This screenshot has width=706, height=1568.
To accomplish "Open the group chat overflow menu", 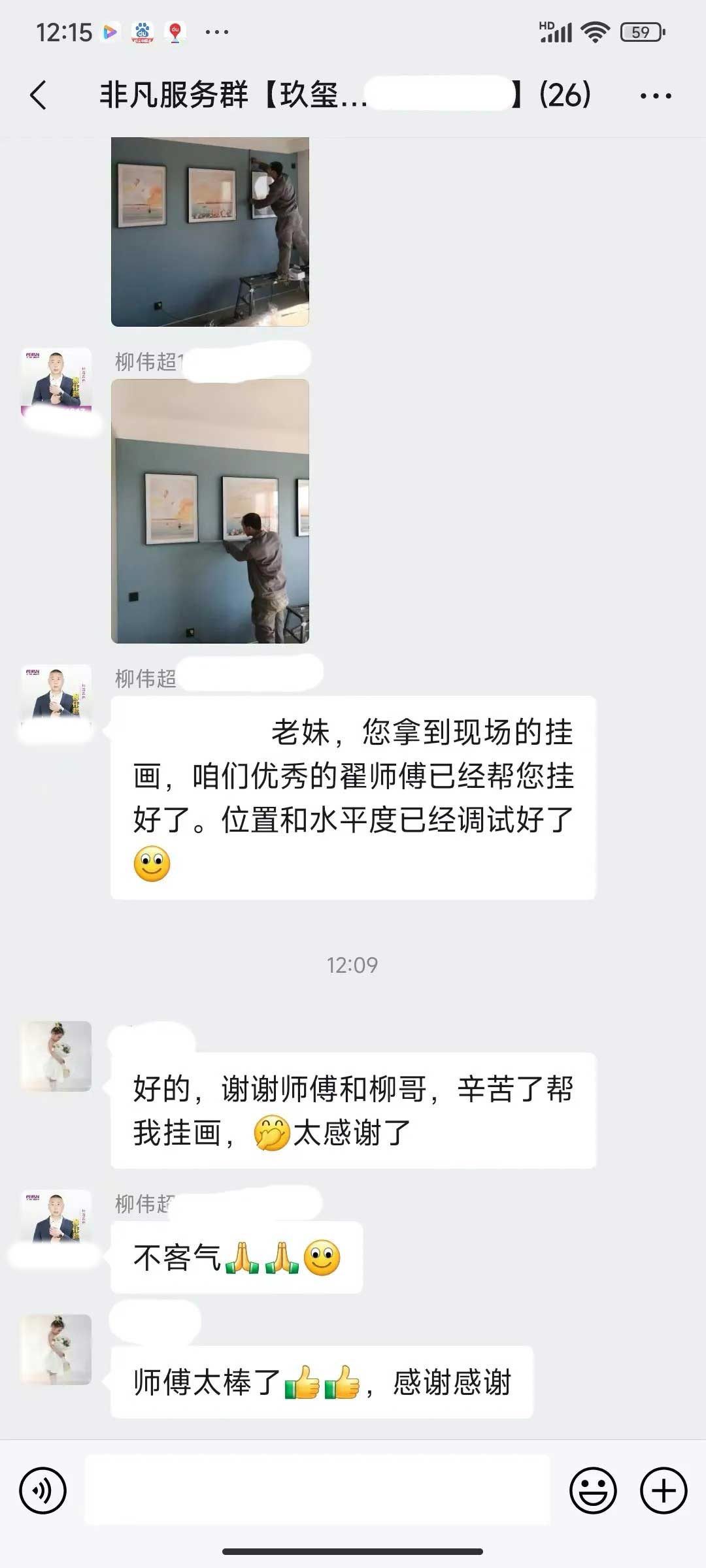I will [655, 96].
